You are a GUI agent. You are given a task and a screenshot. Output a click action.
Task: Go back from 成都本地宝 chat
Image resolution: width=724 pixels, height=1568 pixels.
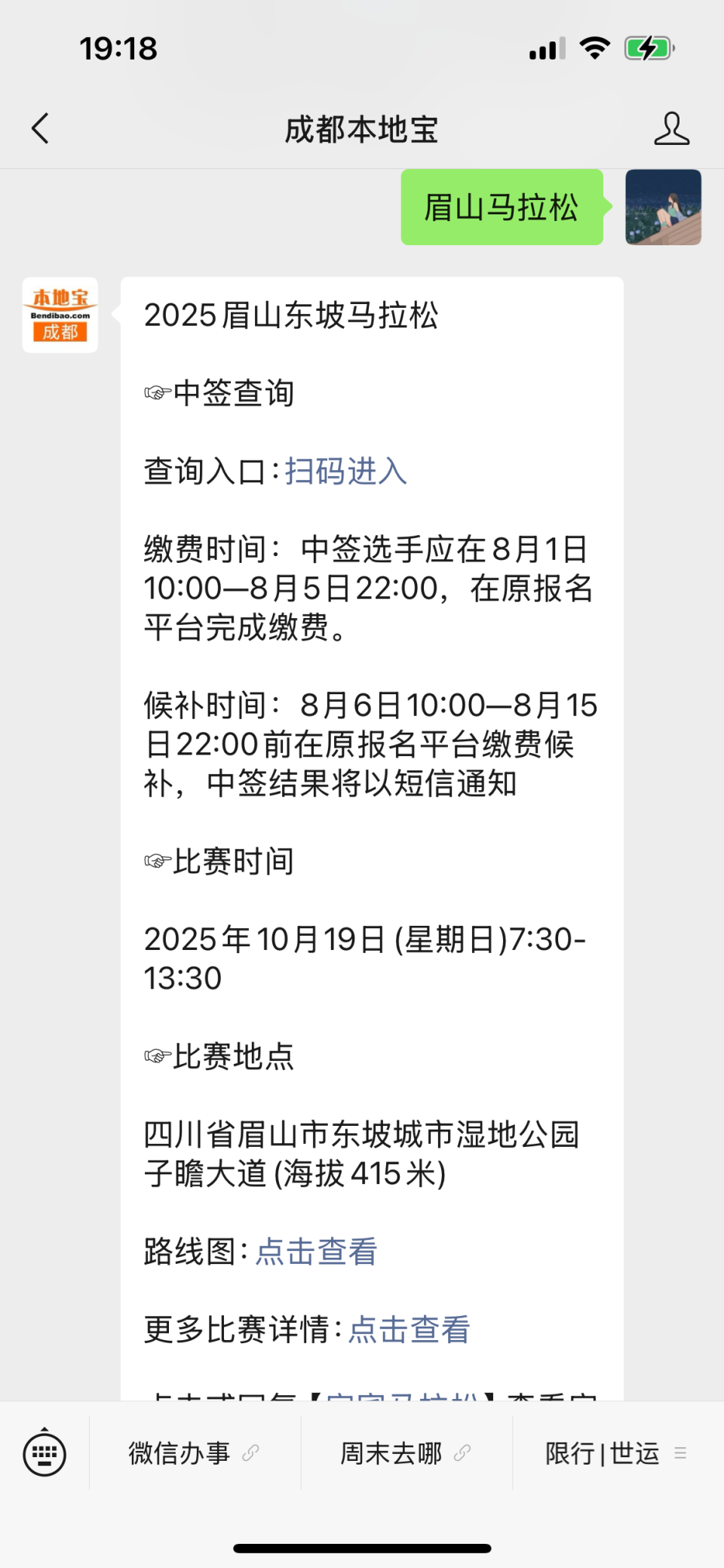click(x=41, y=128)
